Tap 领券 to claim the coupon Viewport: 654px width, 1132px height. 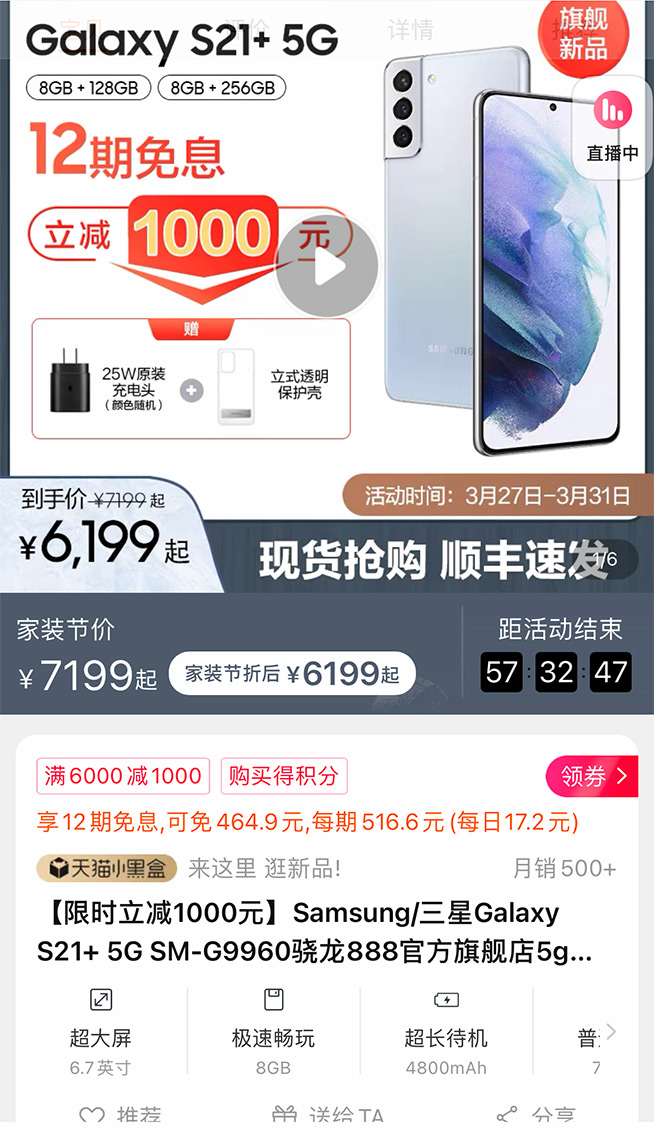coord(593,776)
